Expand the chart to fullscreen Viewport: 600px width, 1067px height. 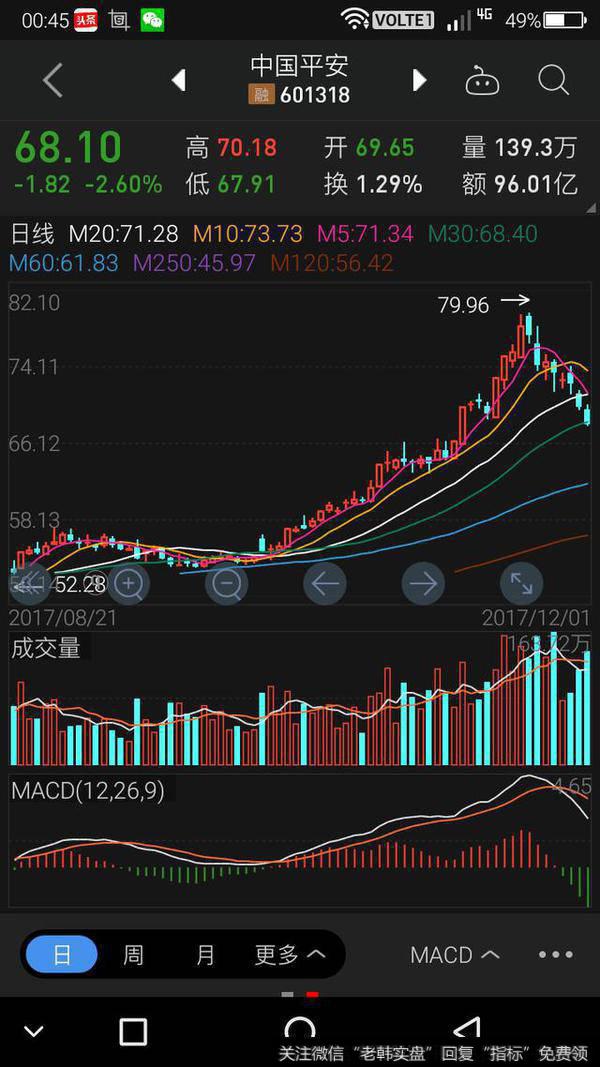coord(521,582)
